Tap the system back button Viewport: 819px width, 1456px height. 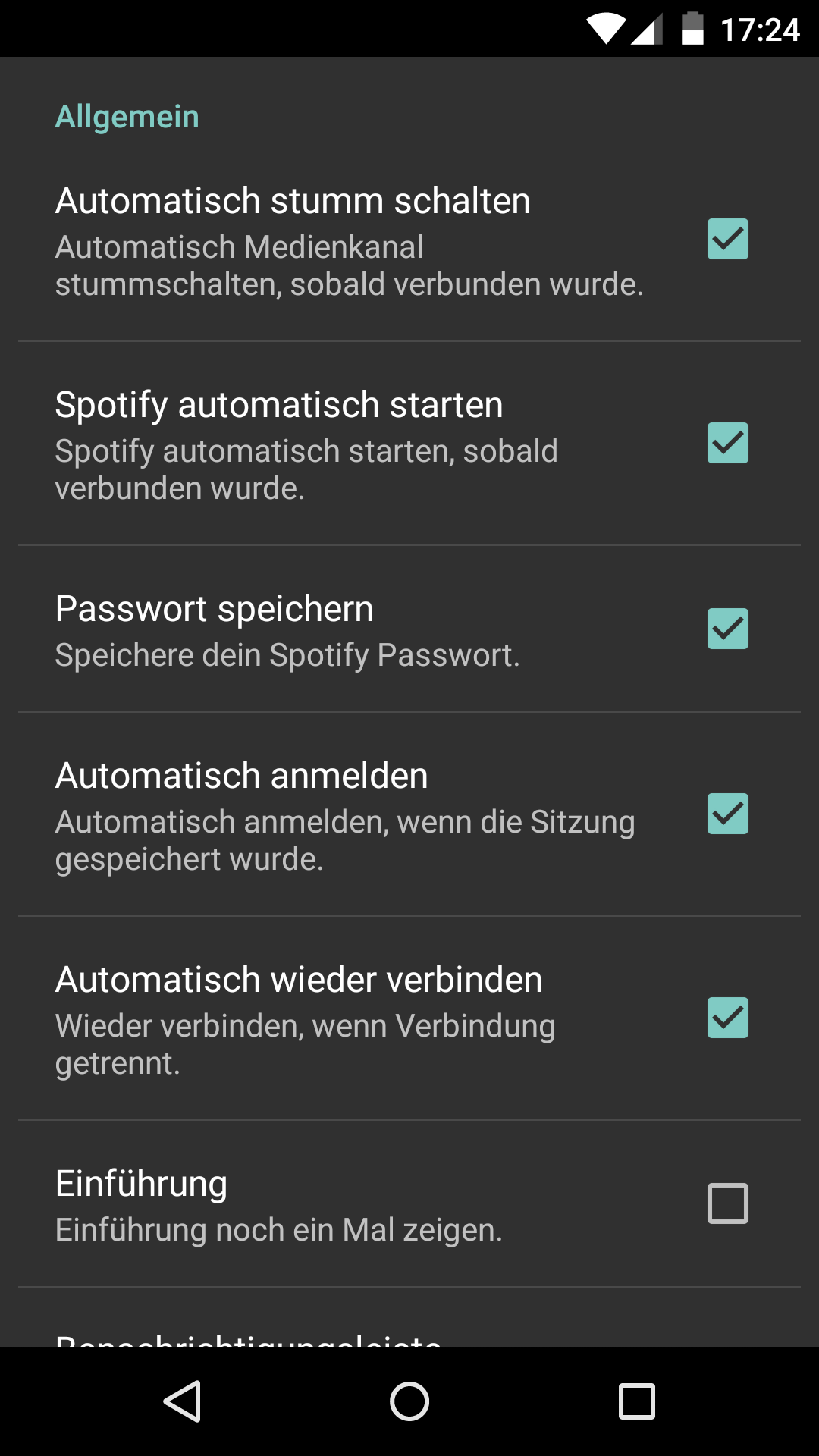point(182,1401)
